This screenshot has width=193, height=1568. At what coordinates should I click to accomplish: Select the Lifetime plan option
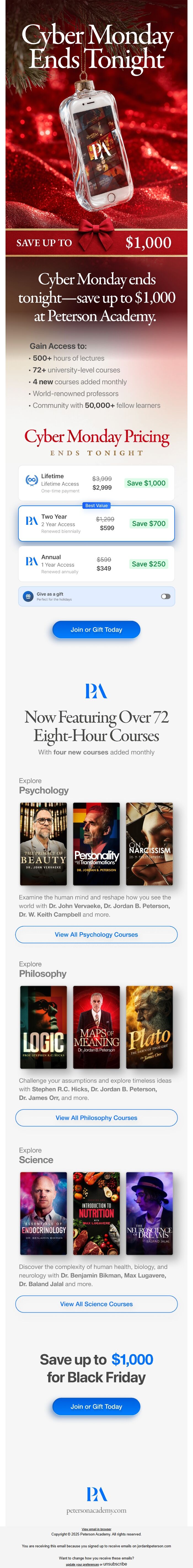96,483
